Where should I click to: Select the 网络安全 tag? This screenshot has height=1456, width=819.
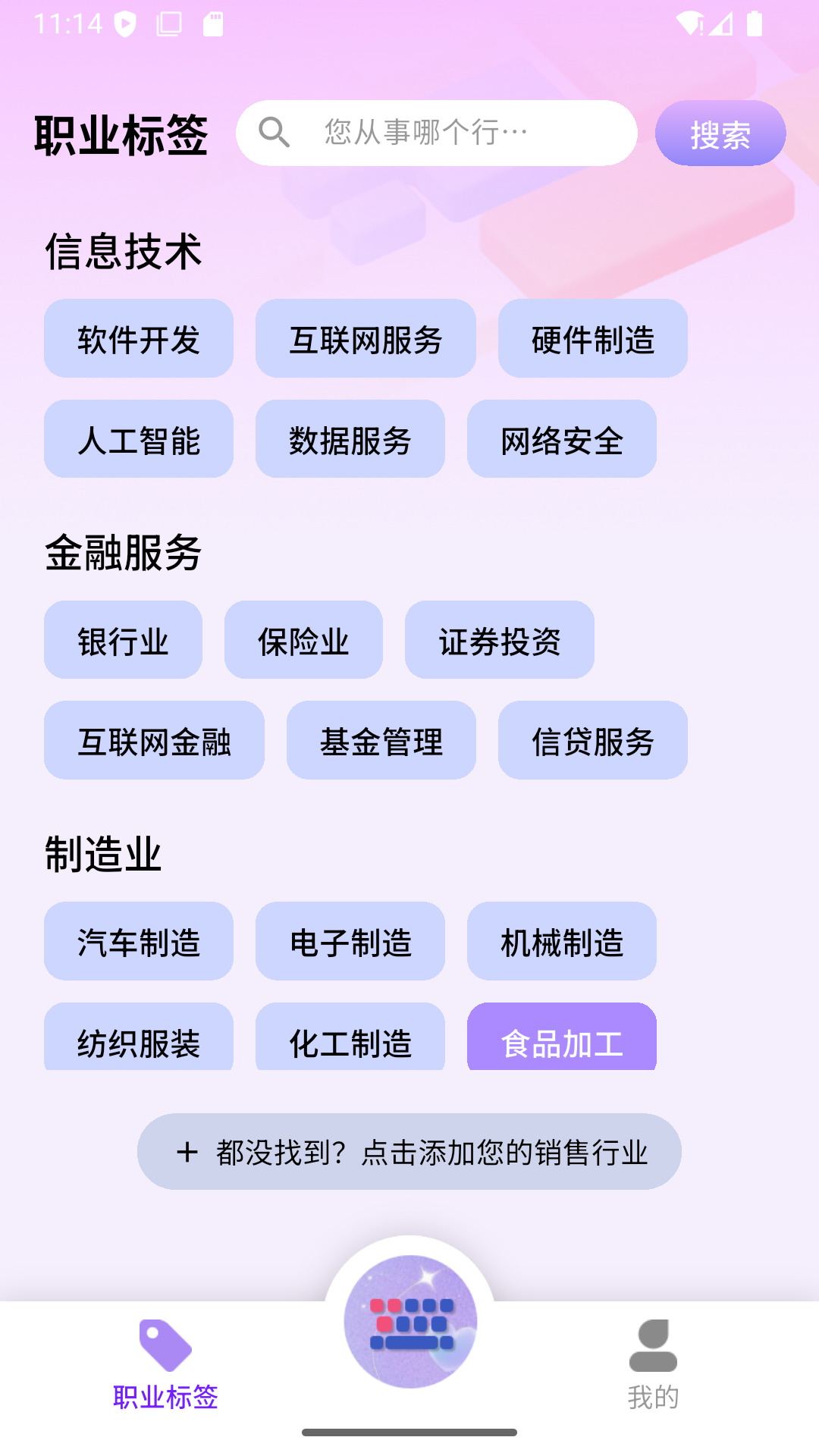pyautogui.click(x=561, y=440)
